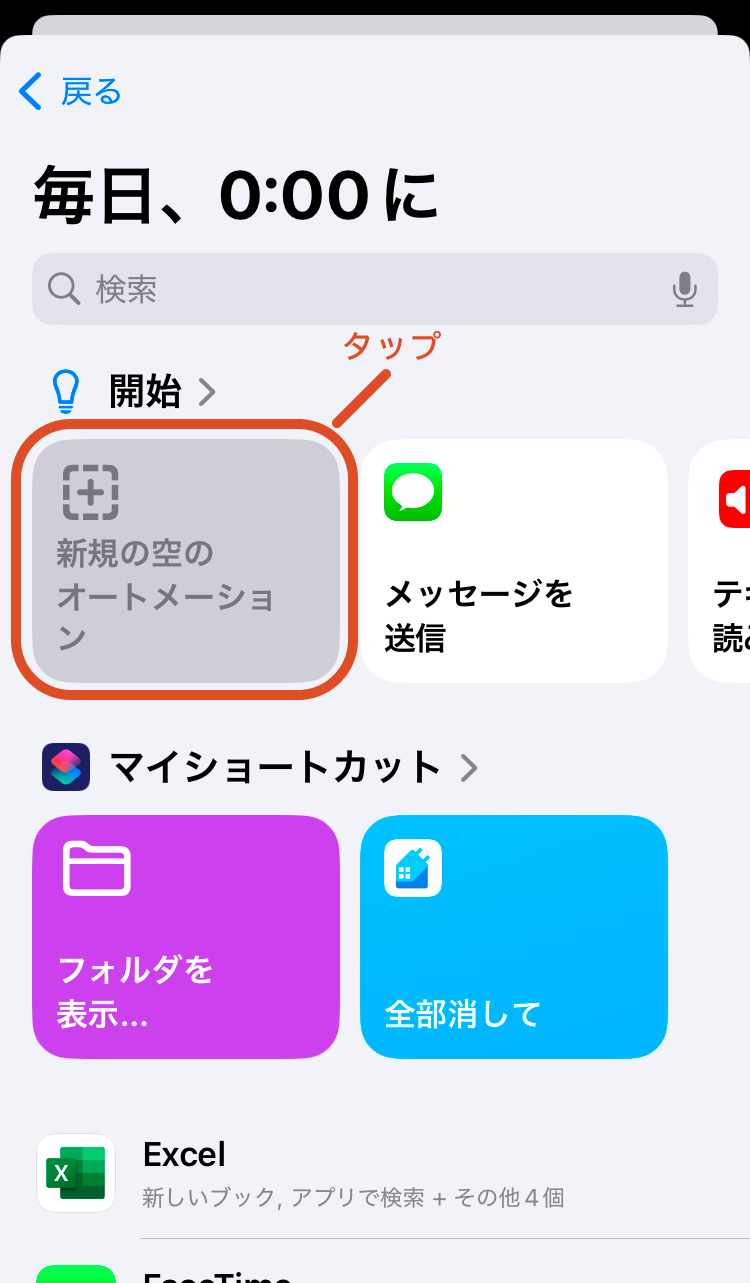
Task: Tap the microphone icon in the search bar
Action: pyautogui.click(x=686, y=289)
